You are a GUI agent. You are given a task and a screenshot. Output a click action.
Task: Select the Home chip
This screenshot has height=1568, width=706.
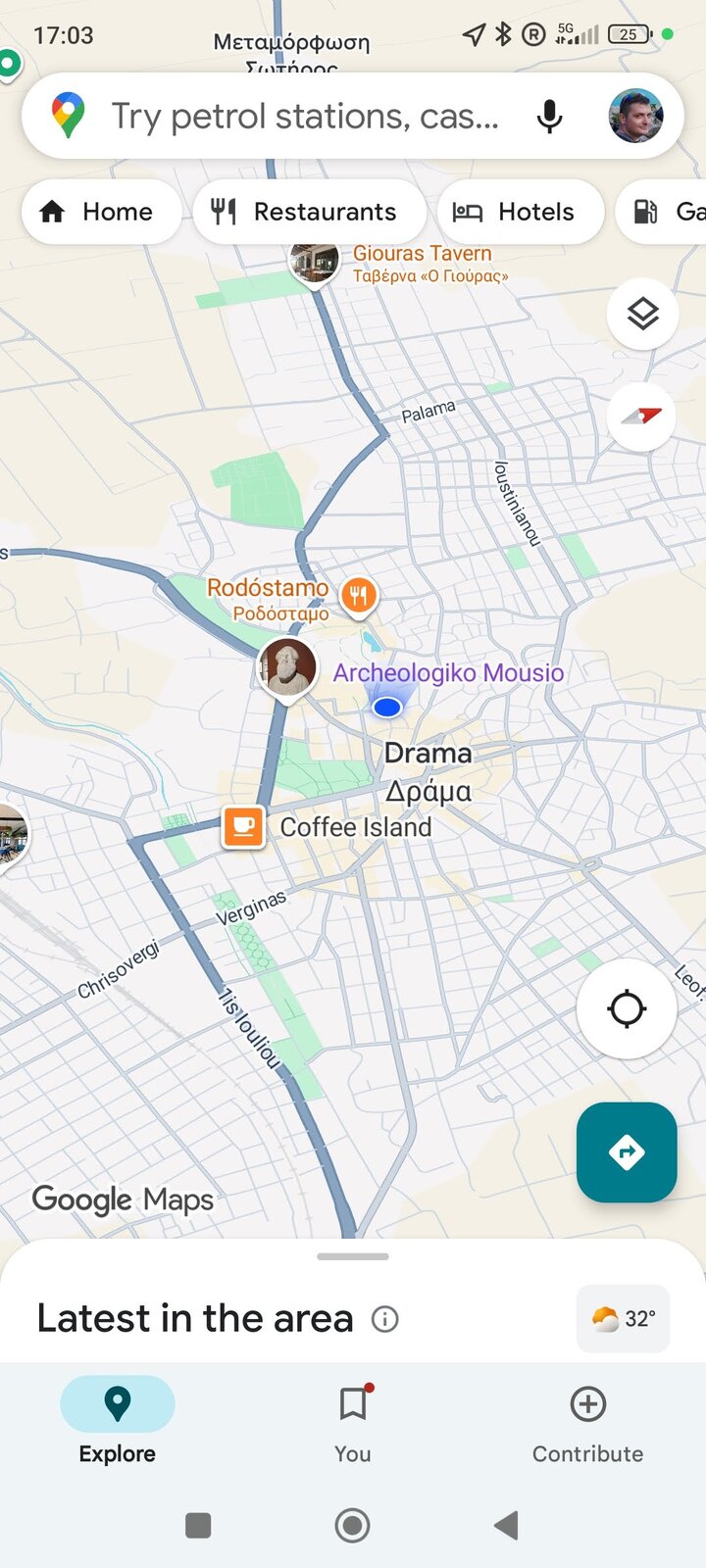[100, 212]
